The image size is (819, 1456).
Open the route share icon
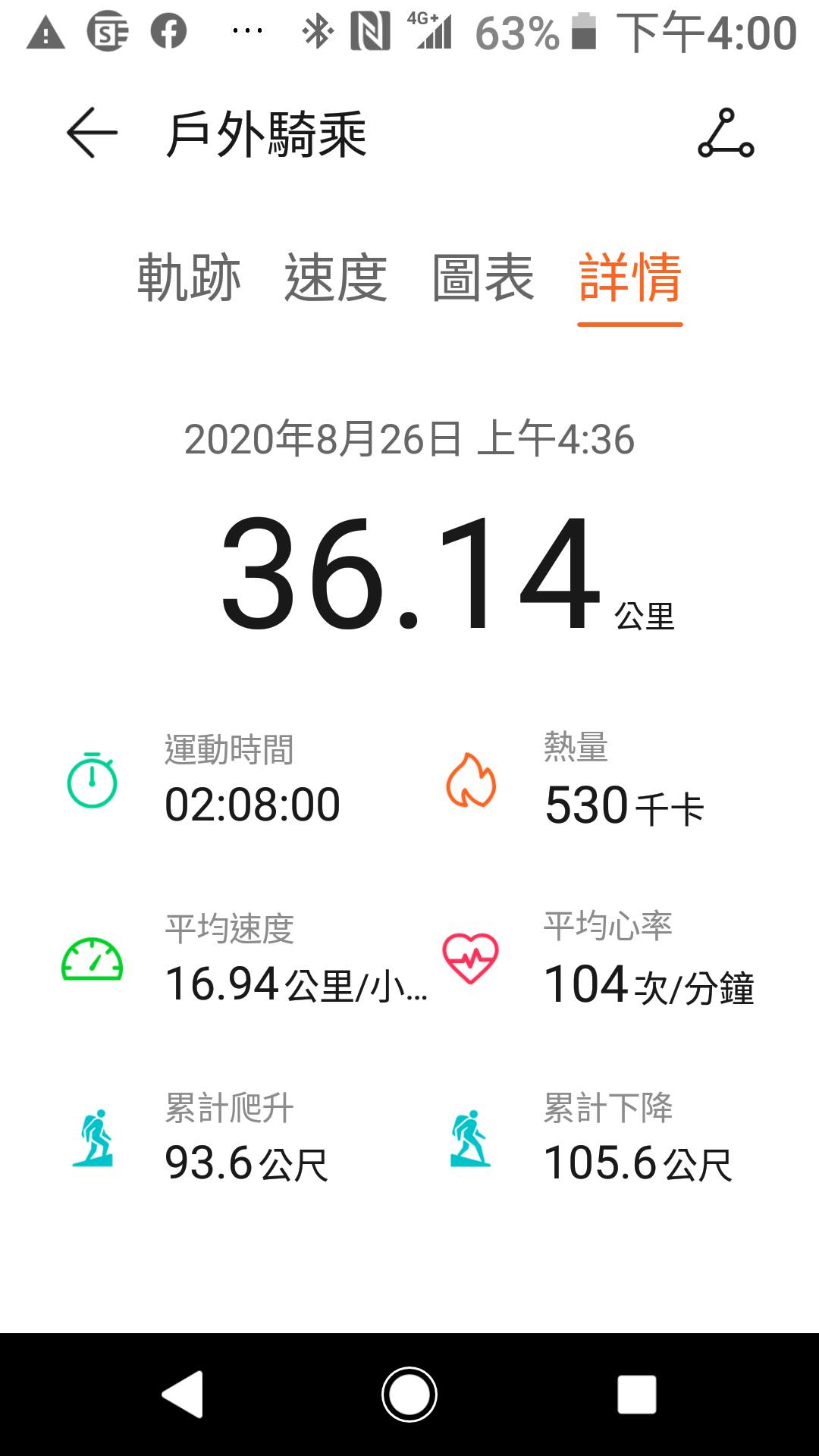click(x=726, y=133)
